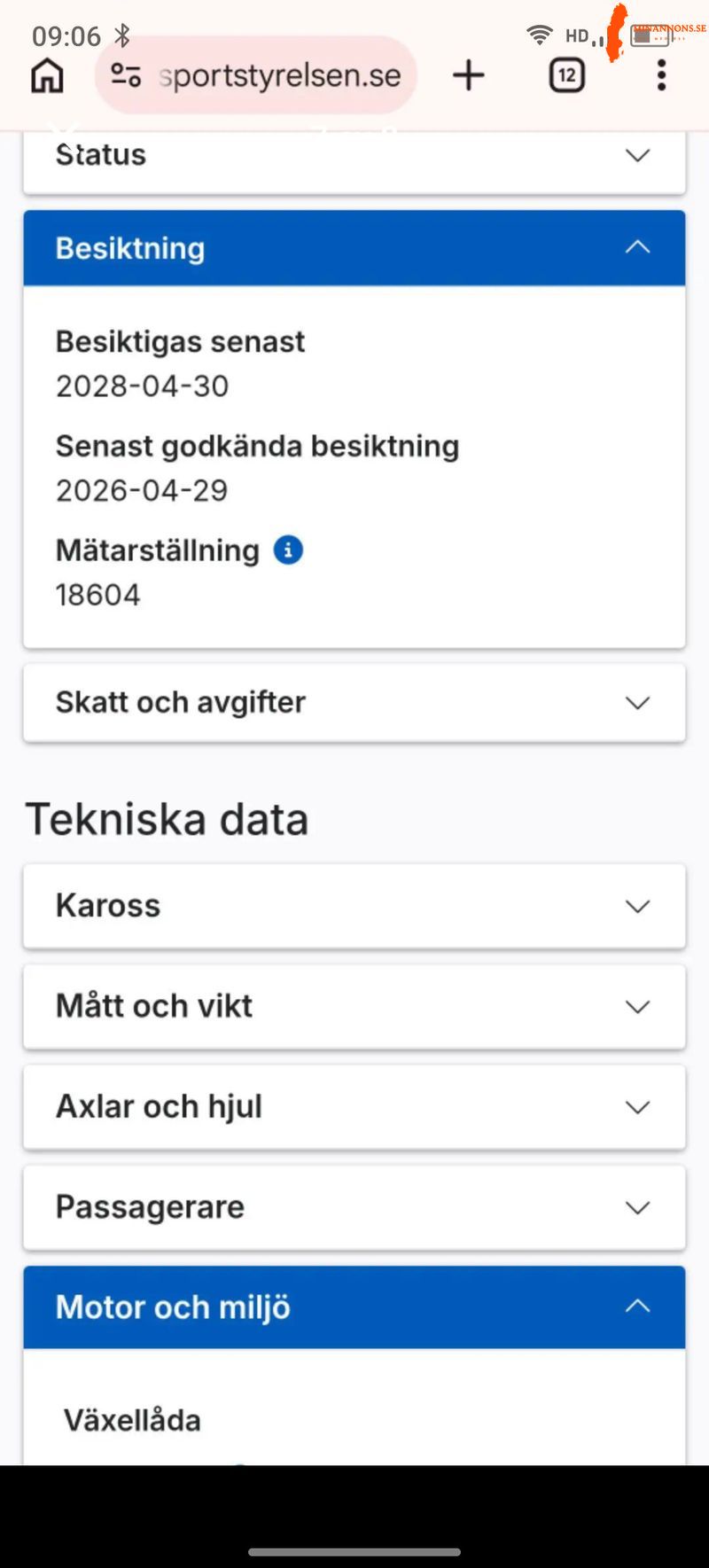Expand Skatt och avgifter

(354, 703)
